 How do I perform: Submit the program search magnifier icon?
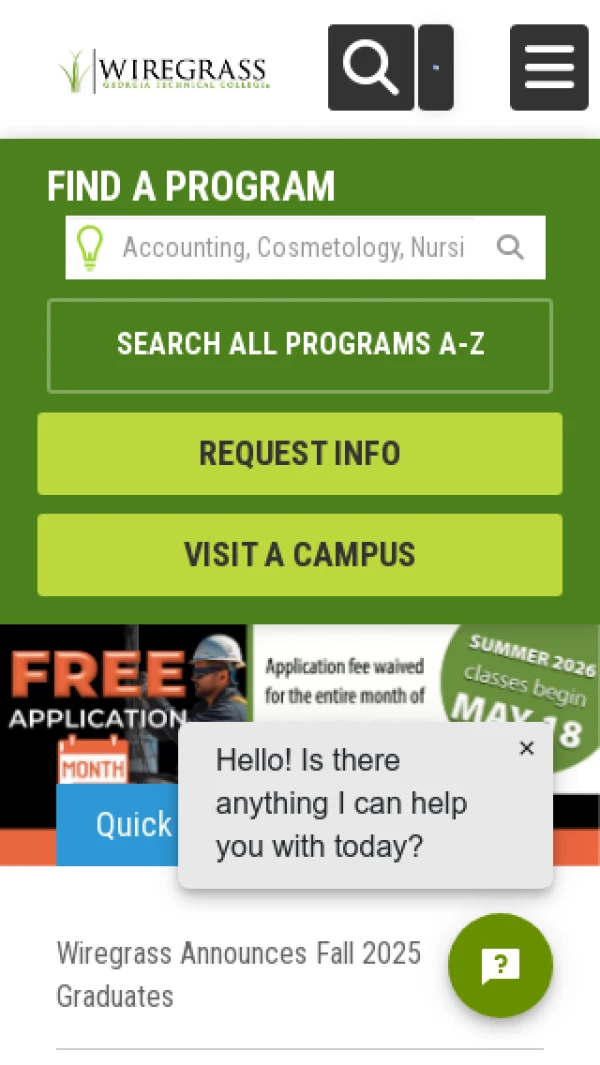coord(510,247)
